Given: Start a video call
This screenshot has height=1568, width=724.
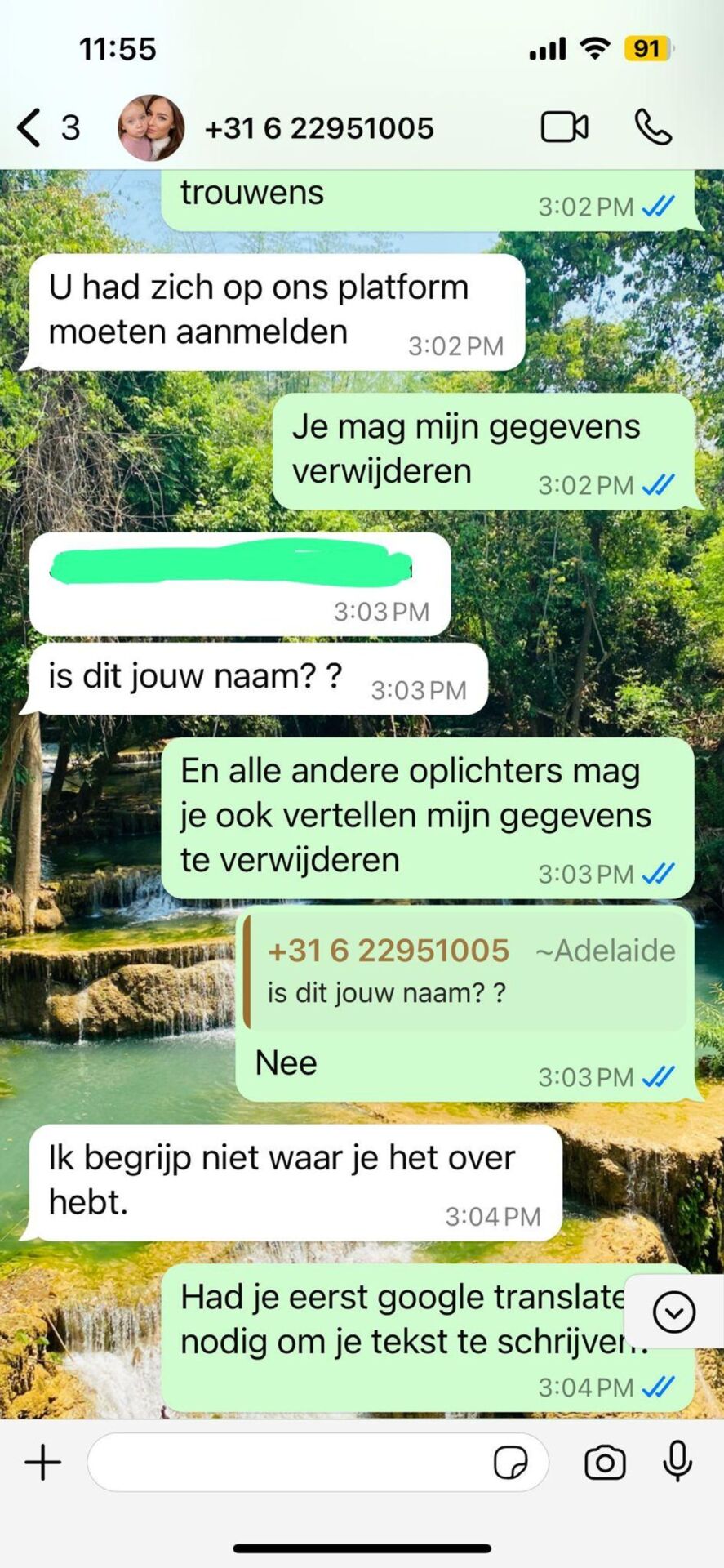Looking at the screenshot, I should click(564, 127).
